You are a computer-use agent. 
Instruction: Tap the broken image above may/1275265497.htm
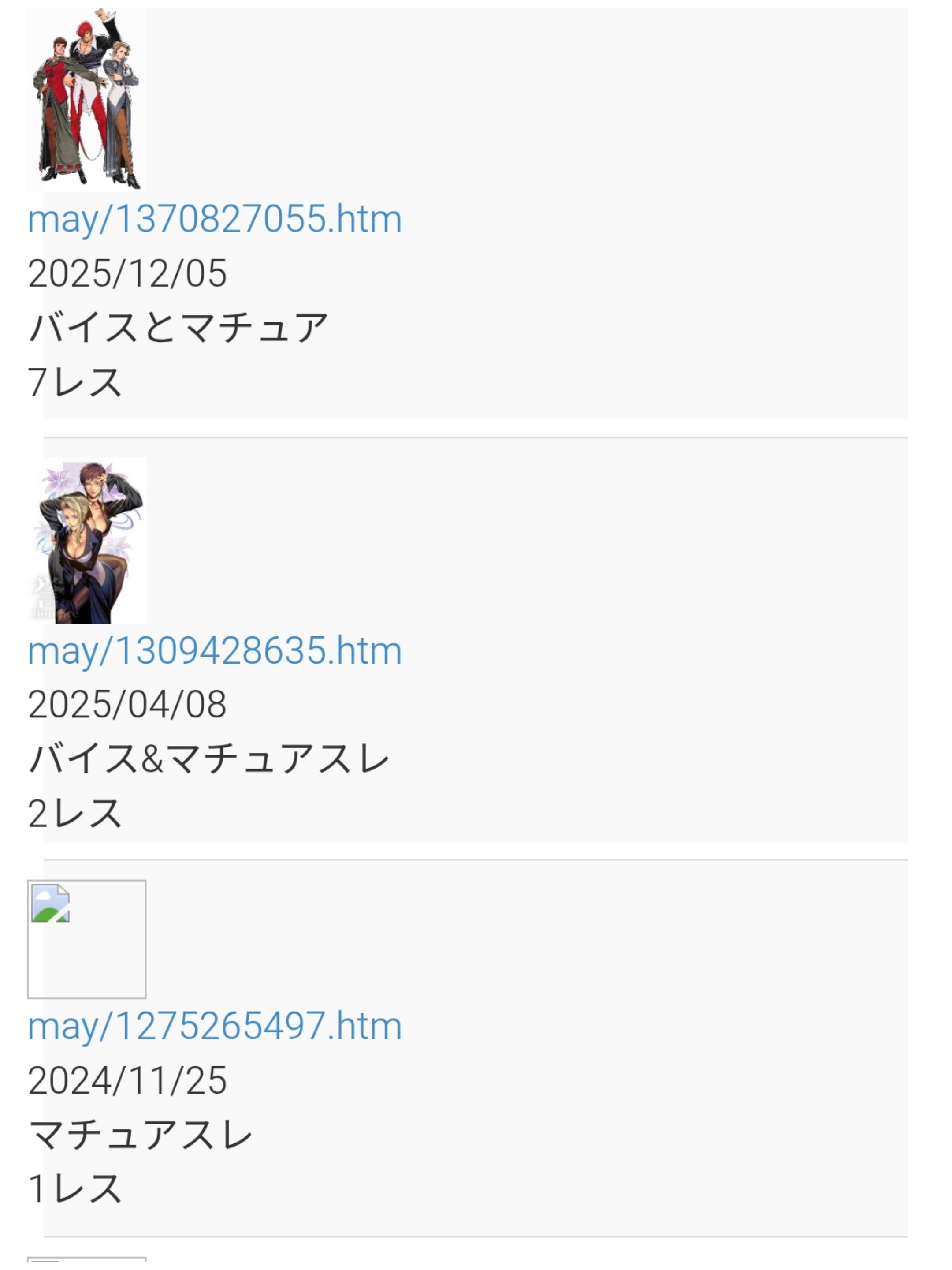pos(87,939)
